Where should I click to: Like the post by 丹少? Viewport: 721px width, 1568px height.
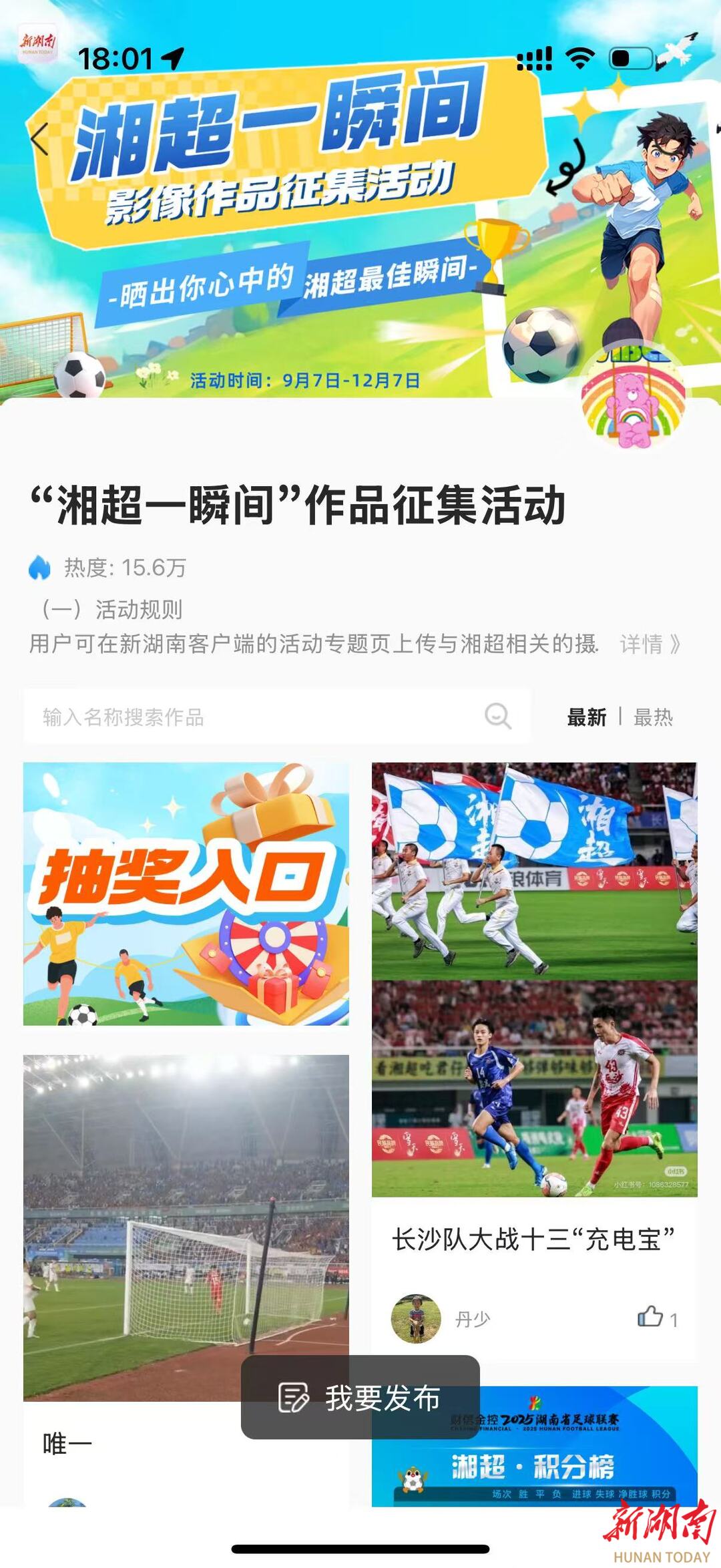651,1316
